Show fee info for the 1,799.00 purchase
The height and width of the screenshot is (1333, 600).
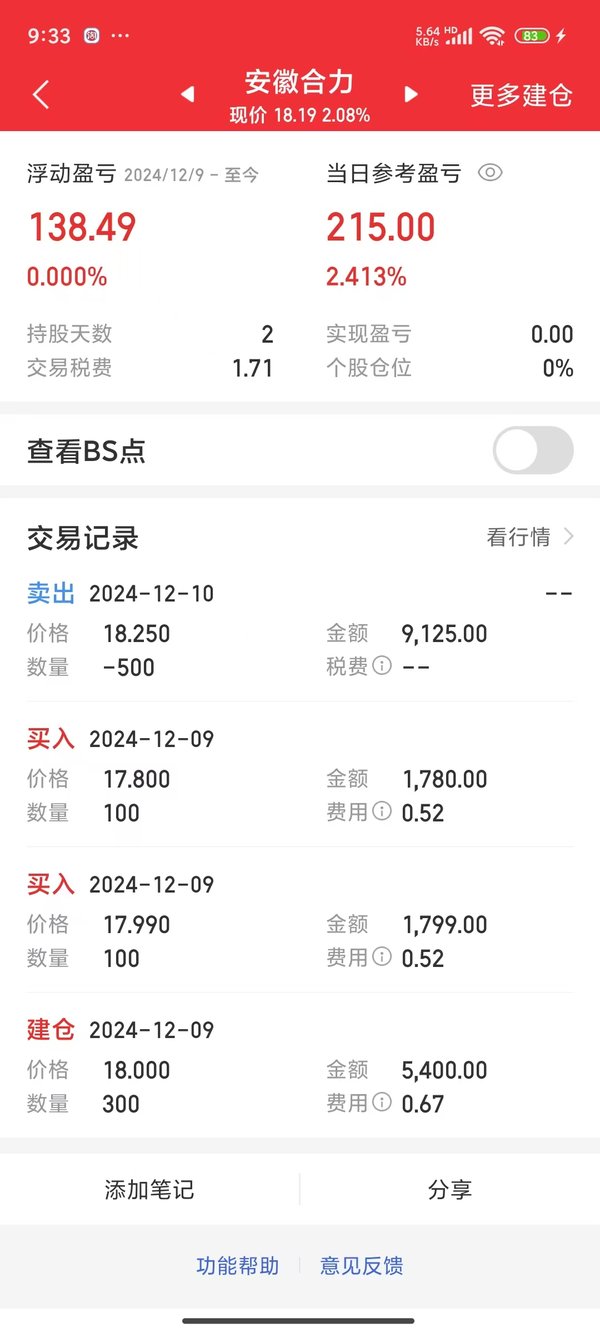click(382, 957)
